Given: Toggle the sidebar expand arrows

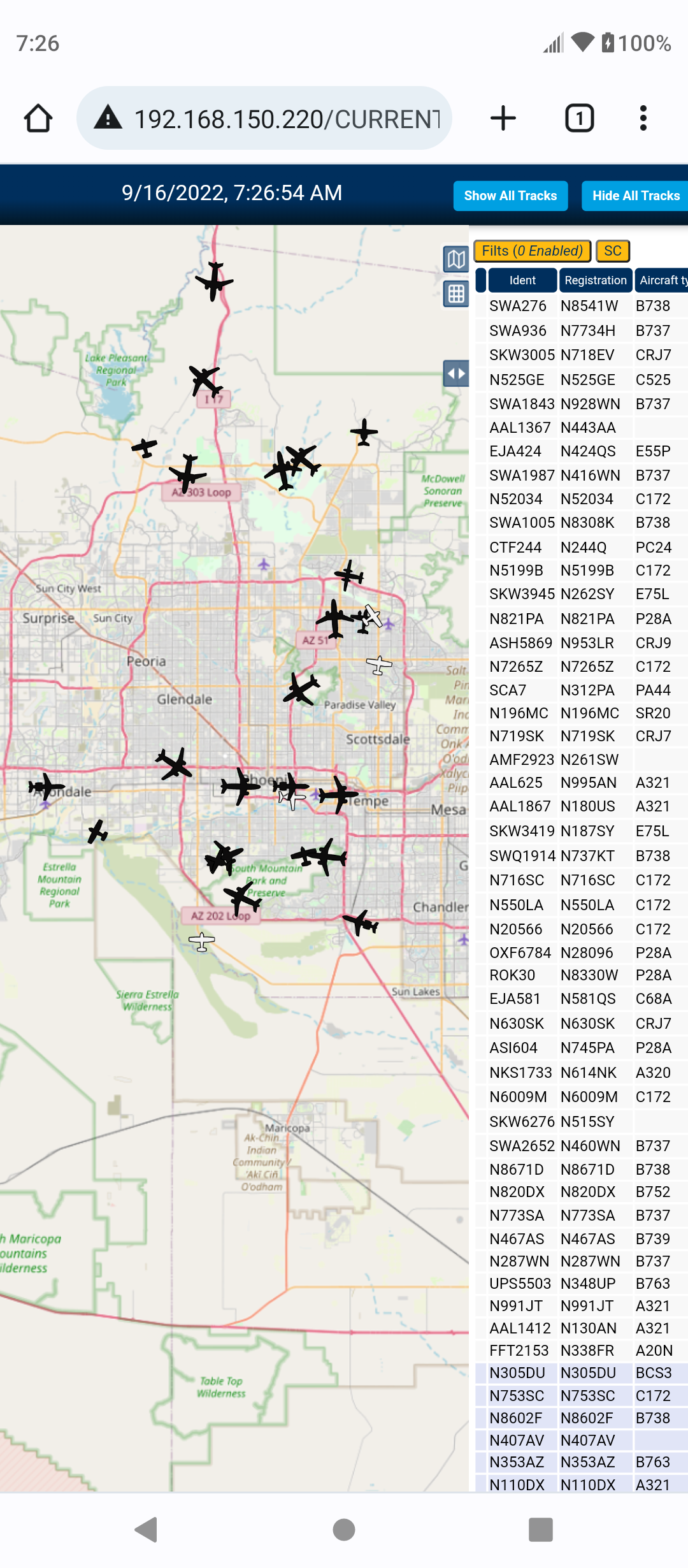Looking at the screenshot, I should click(x=456, y=374).
